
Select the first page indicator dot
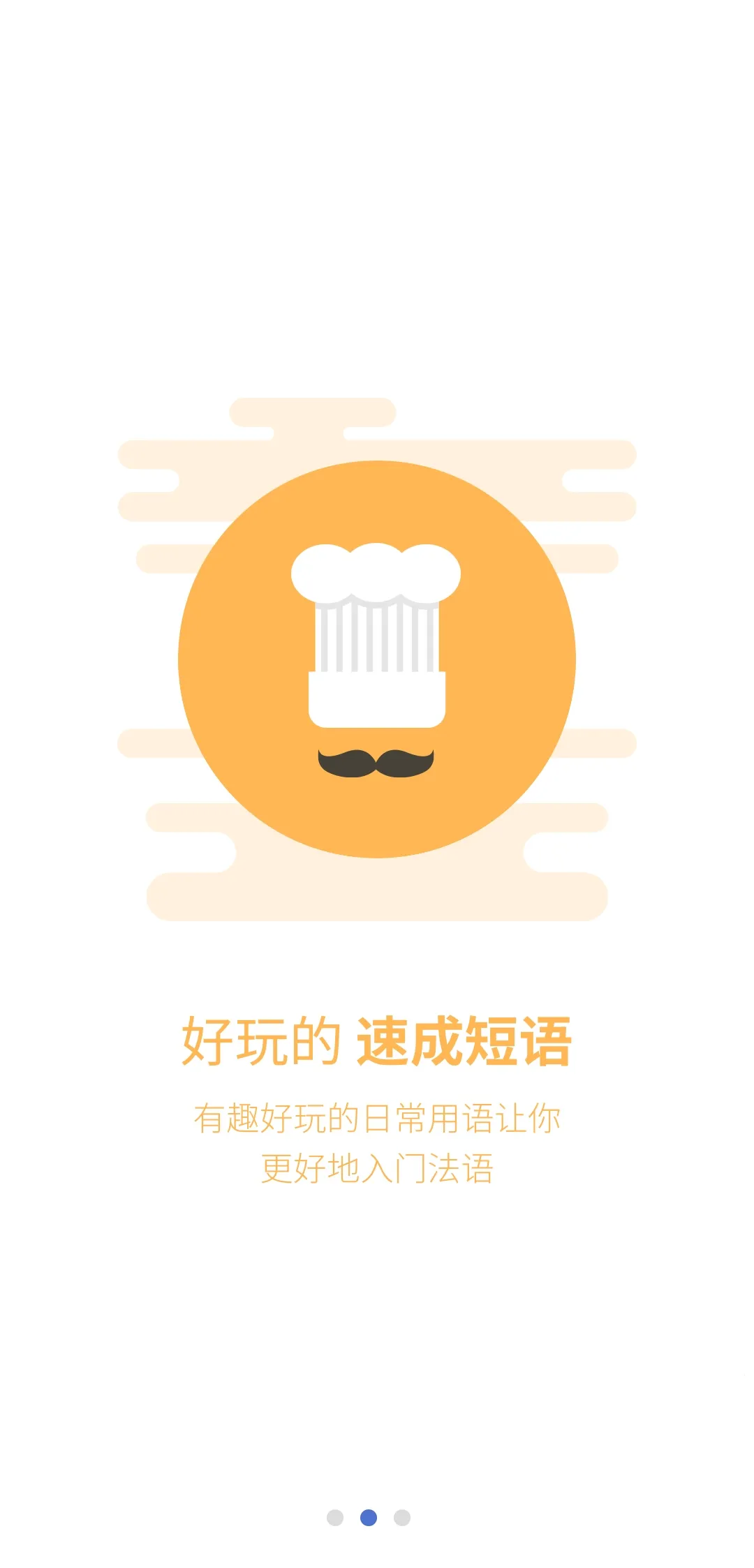point(335,1517)
